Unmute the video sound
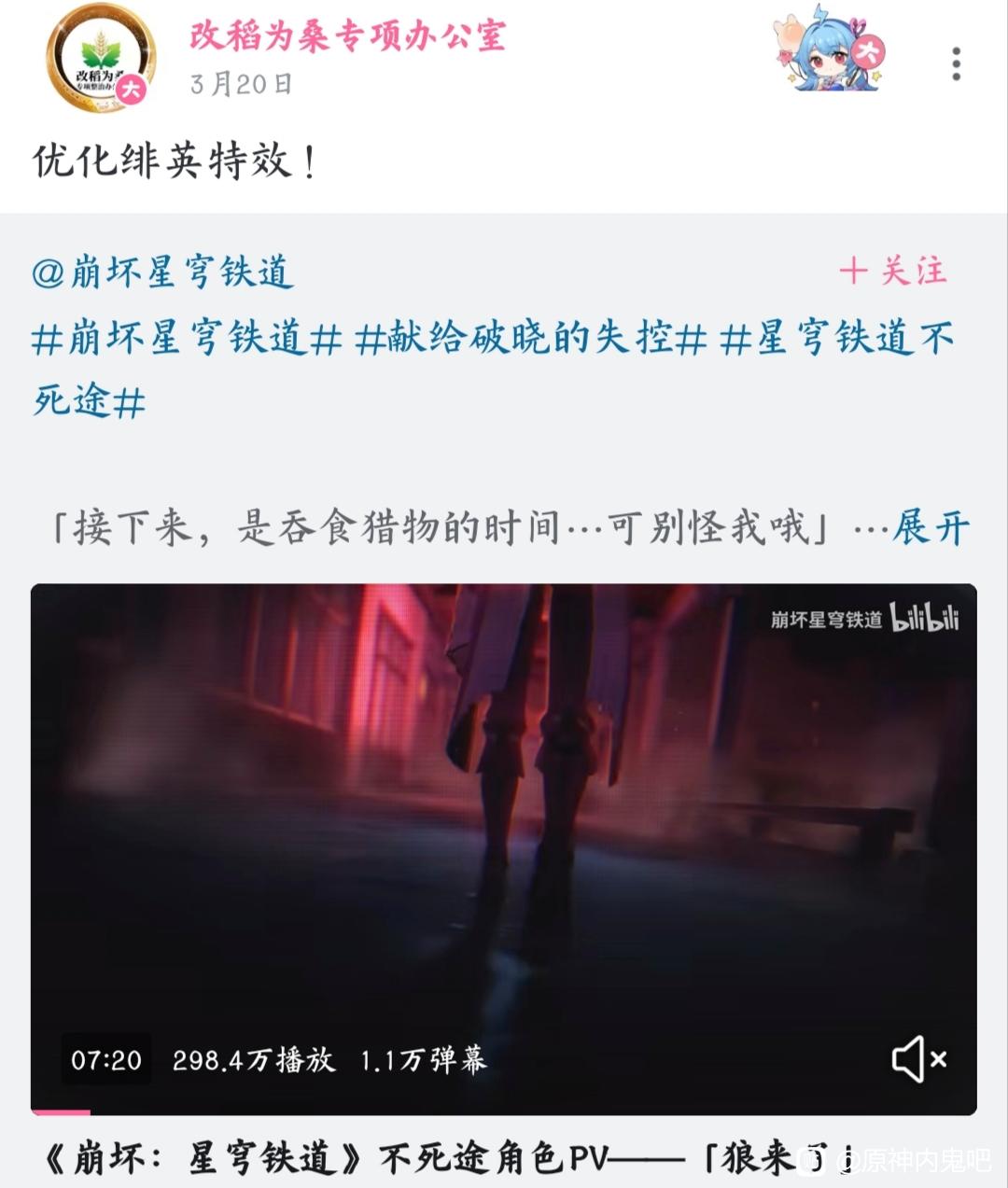This screenshot has height=1188, width=1008. point(918,1059)
